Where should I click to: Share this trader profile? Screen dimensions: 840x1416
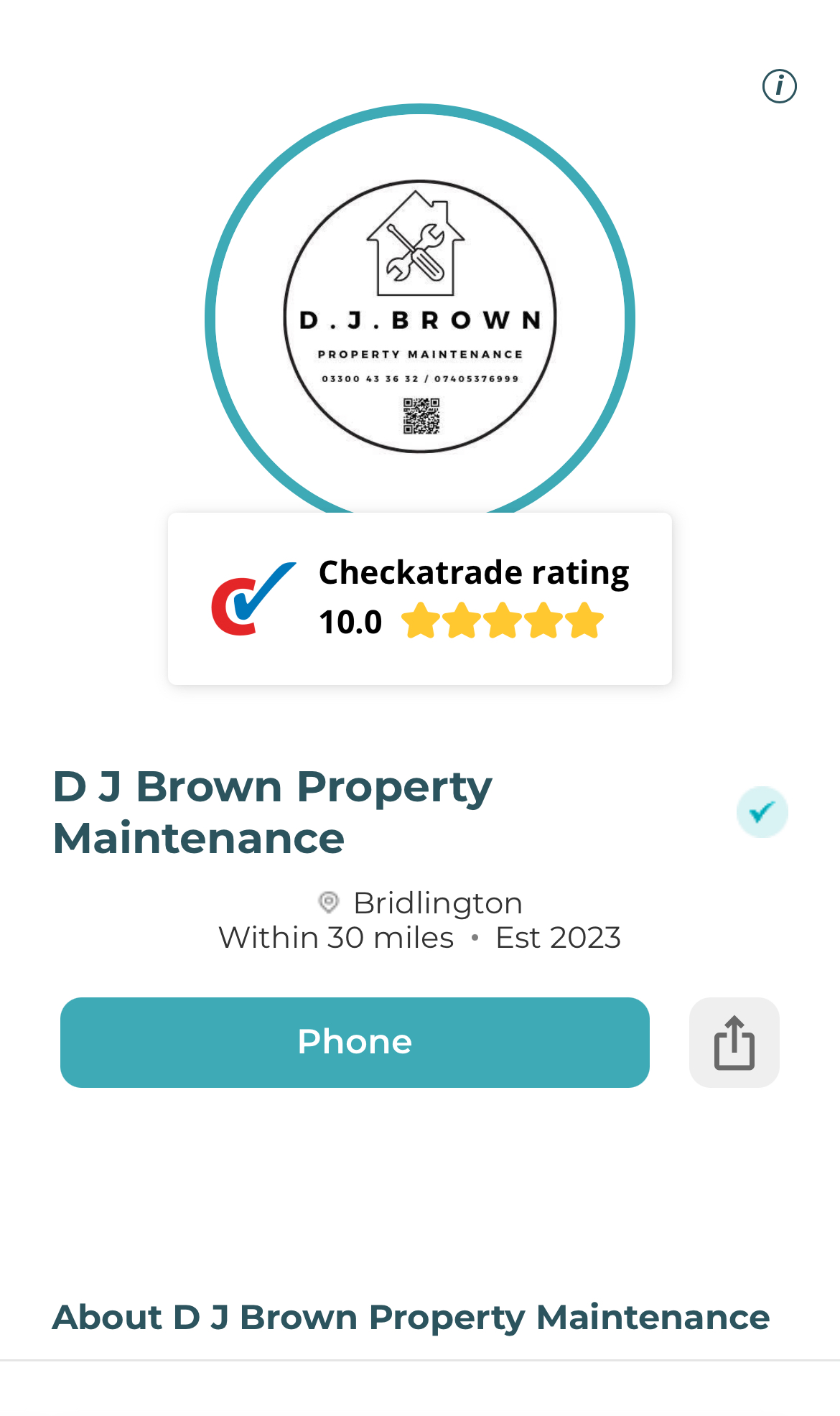coord(734,1042)
